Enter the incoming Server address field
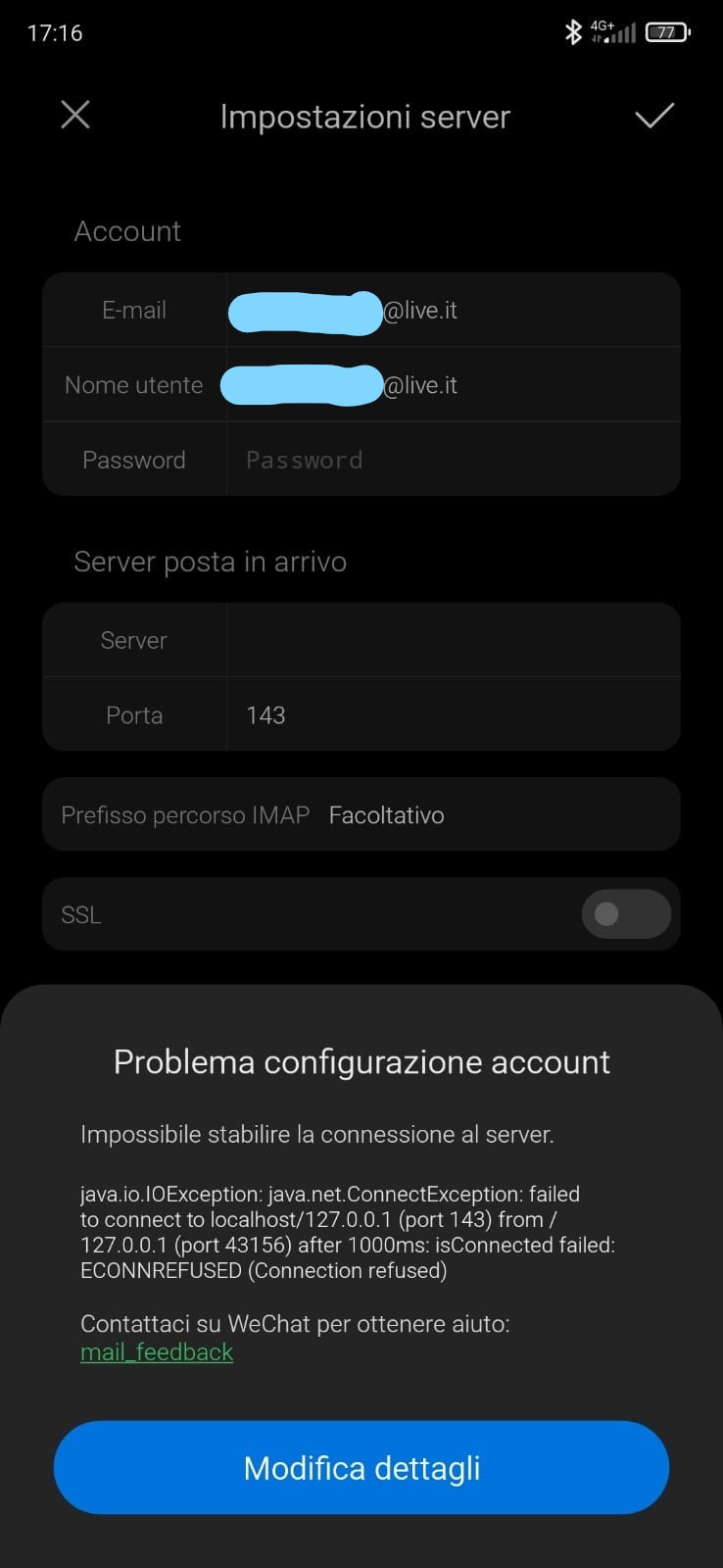This screenshot has width=723, height=1568. 451,640
